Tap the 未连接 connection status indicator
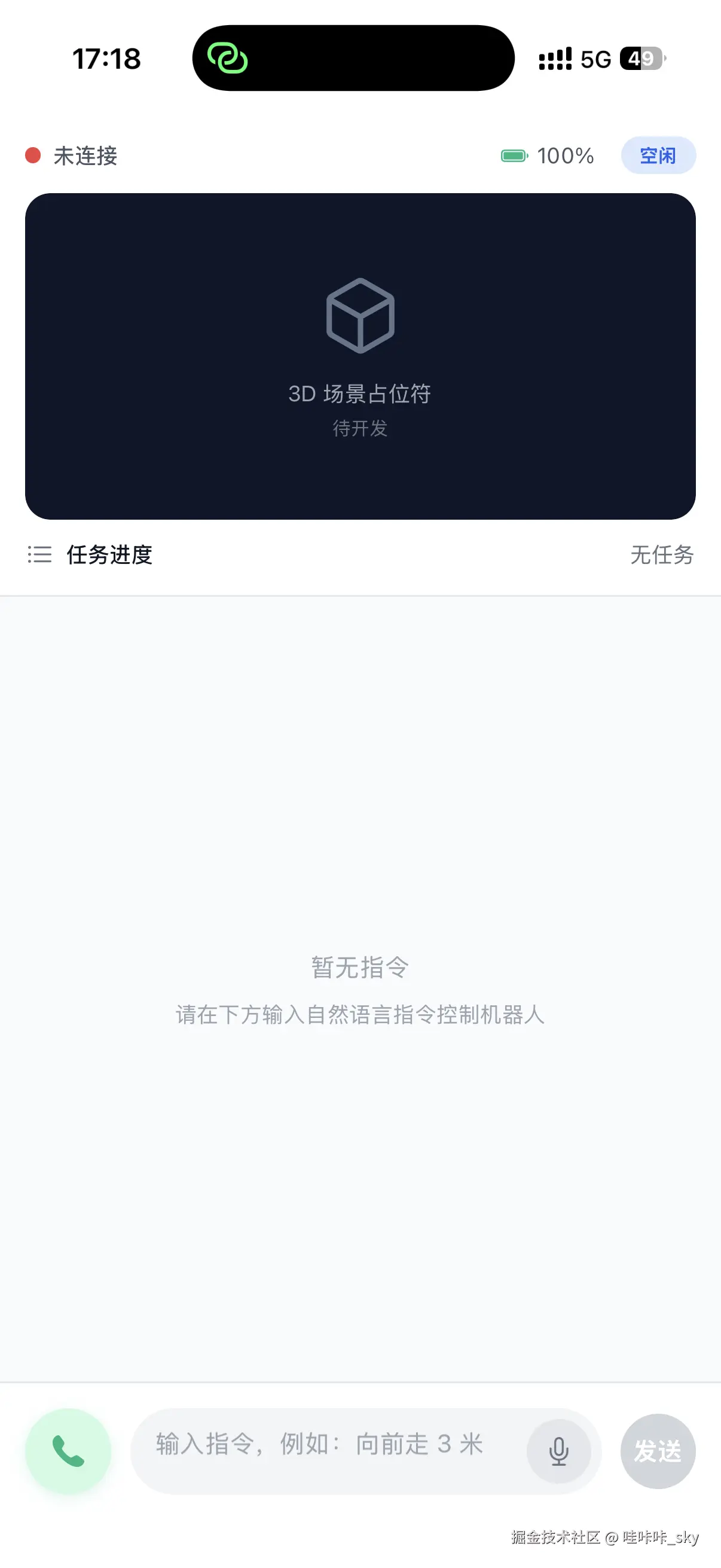This screenshot has width=721, height=1568. point(72,156)
